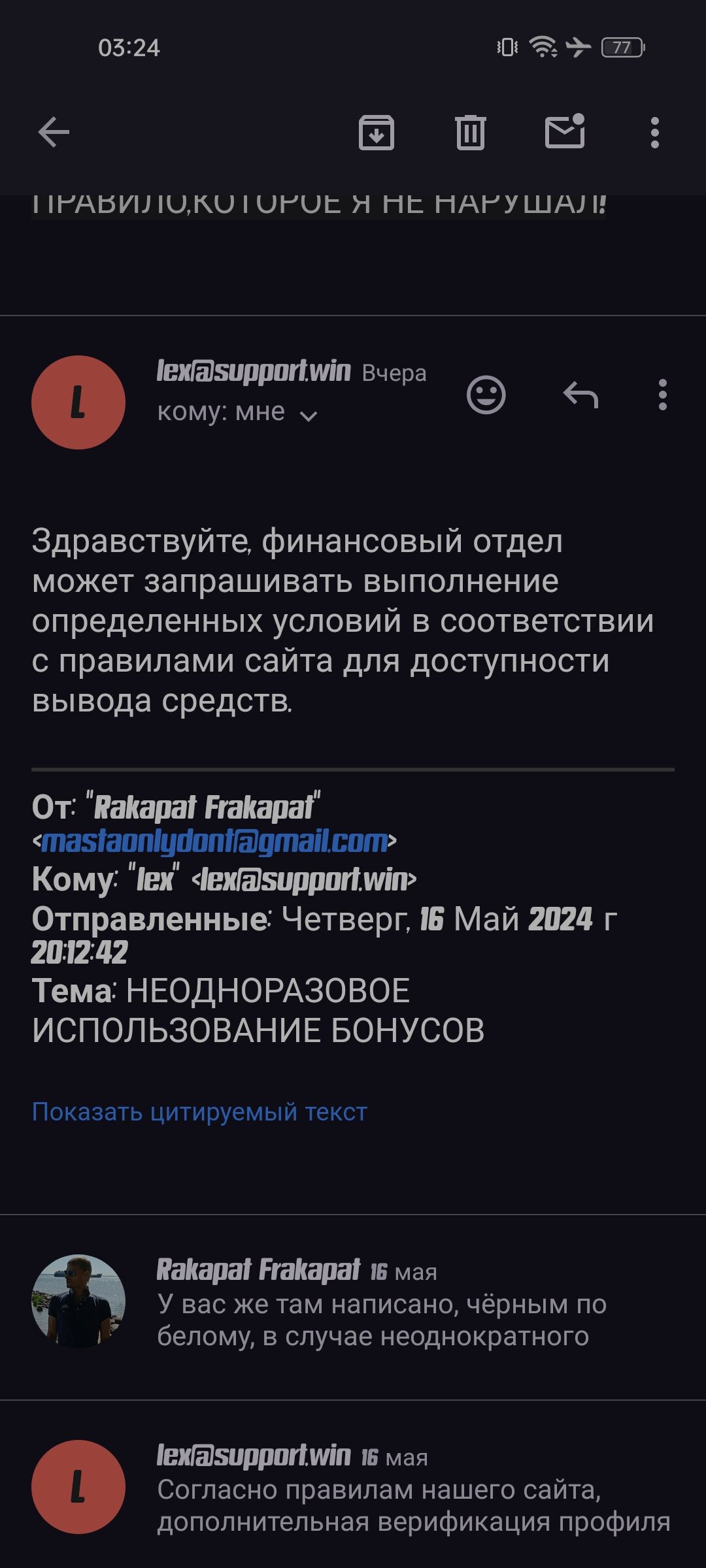
Task: Tap the mastaonlydont@gmail.com address link
Action: click(x=214, y=842)
